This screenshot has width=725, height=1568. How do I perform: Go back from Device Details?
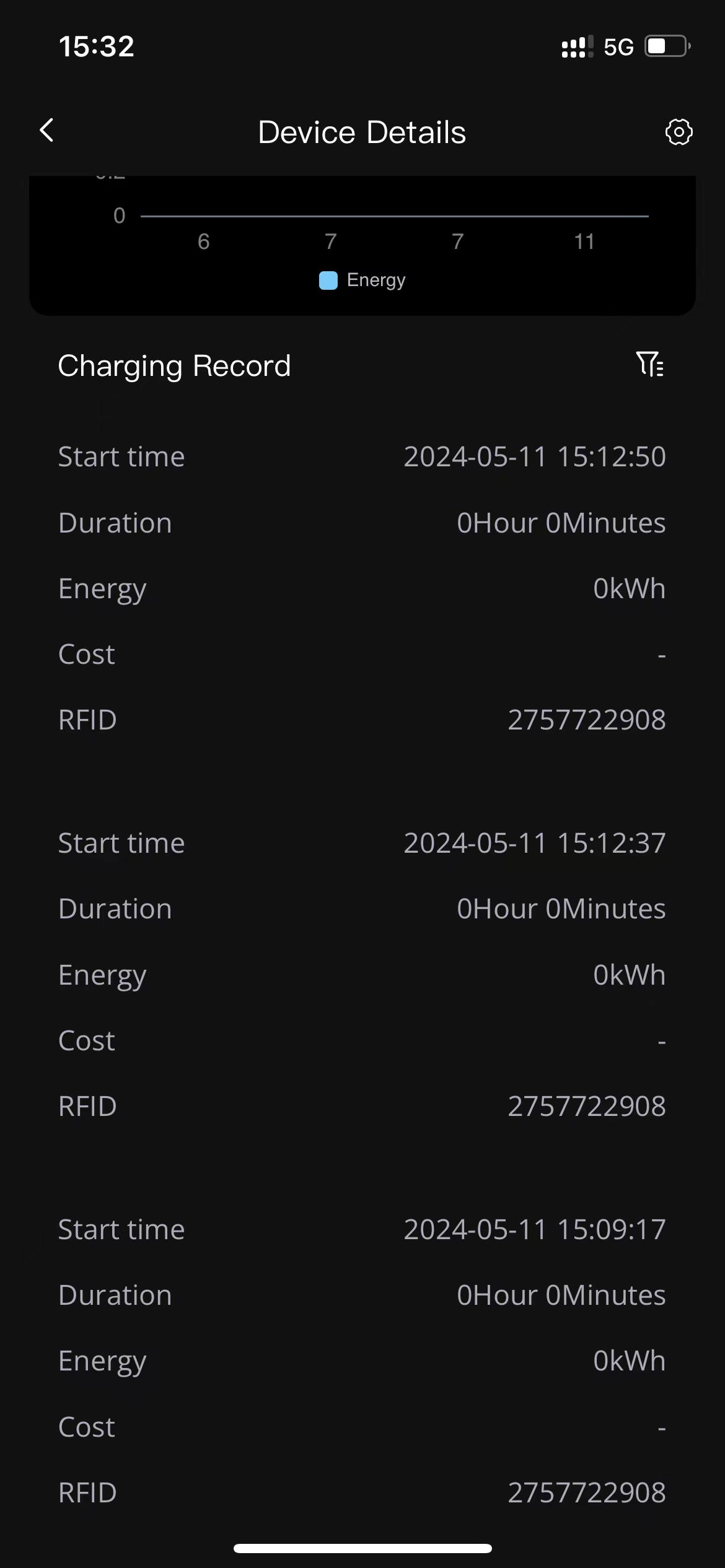[47, 131]
